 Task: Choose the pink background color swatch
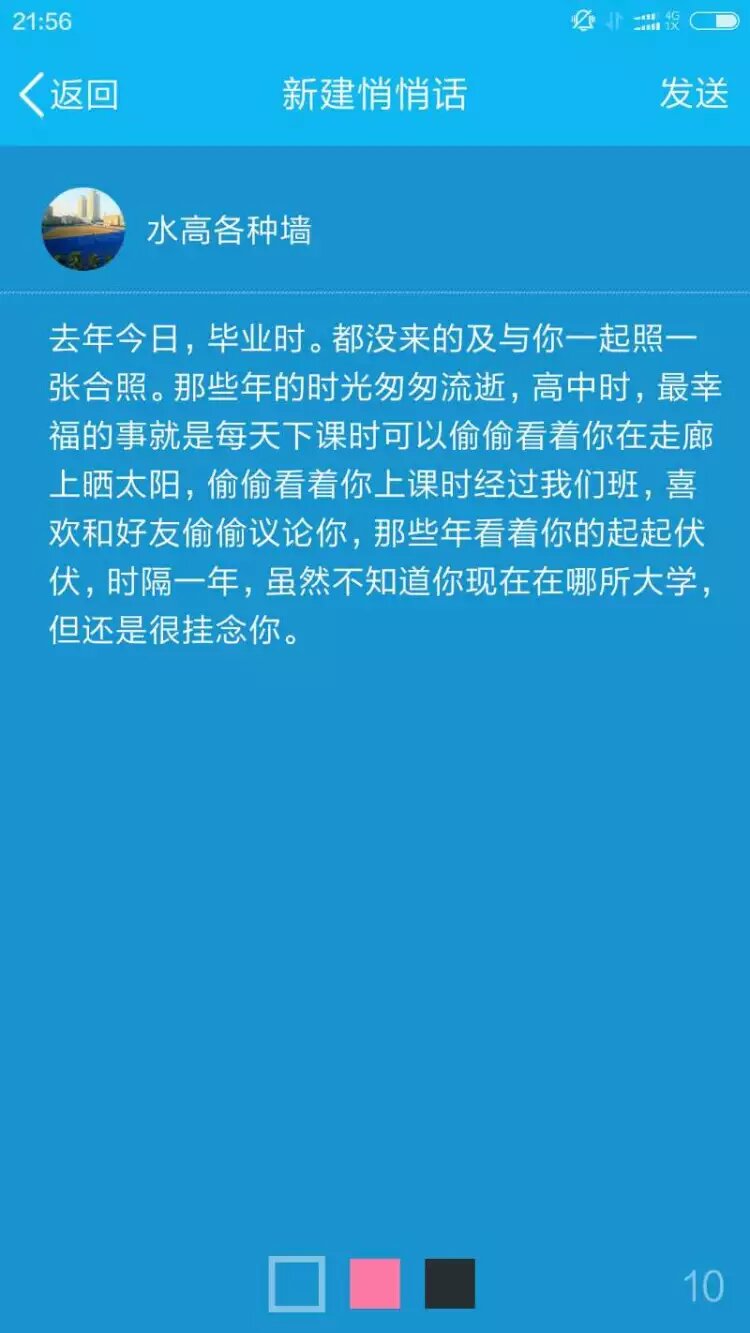[x=375, y=1284]
